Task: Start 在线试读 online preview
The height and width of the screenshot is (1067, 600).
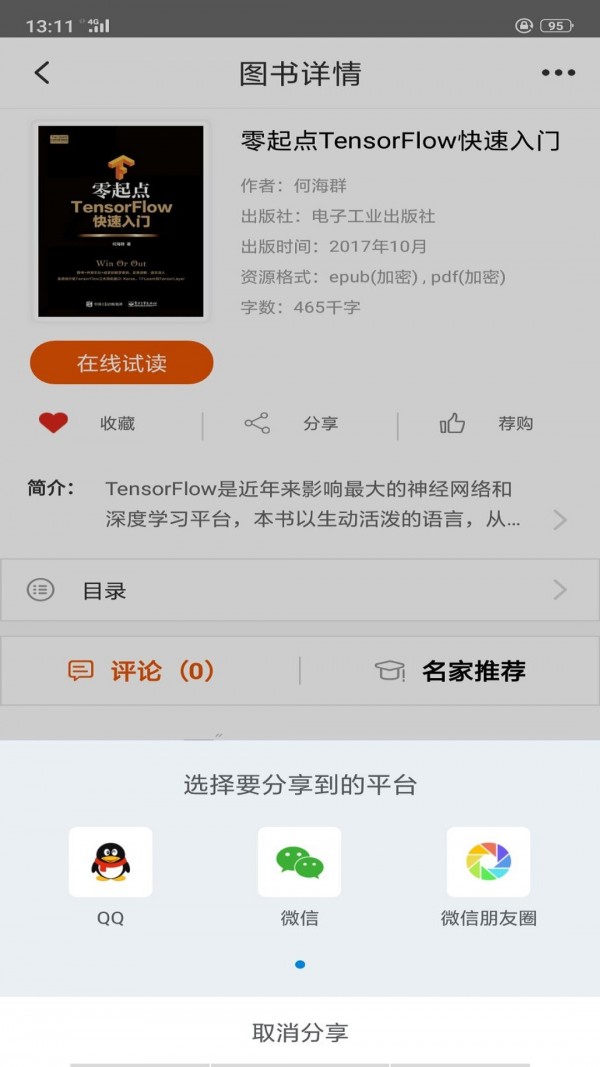Action: 122,363
